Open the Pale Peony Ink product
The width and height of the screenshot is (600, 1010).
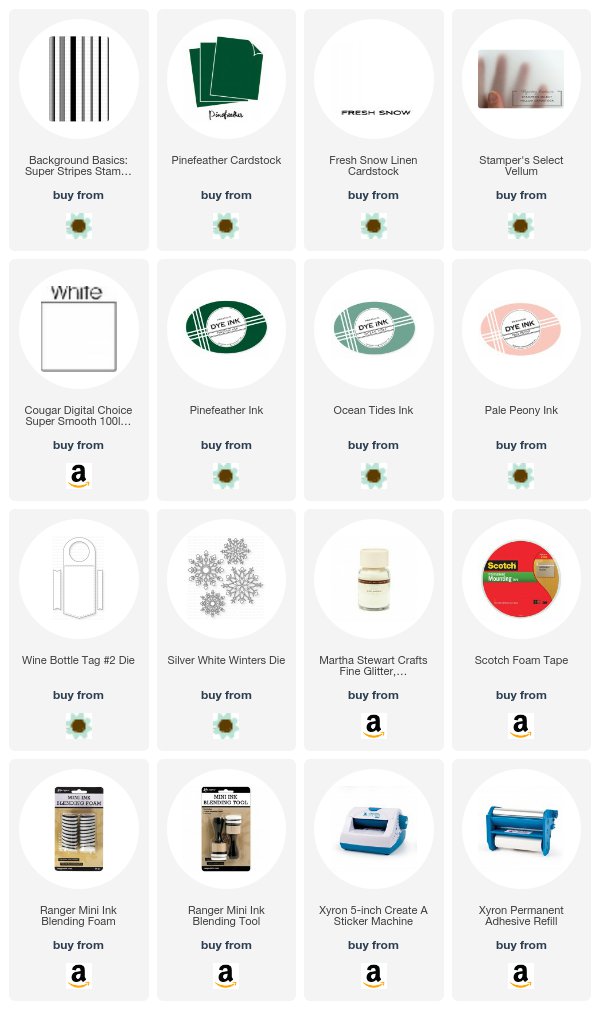(521, 329)
